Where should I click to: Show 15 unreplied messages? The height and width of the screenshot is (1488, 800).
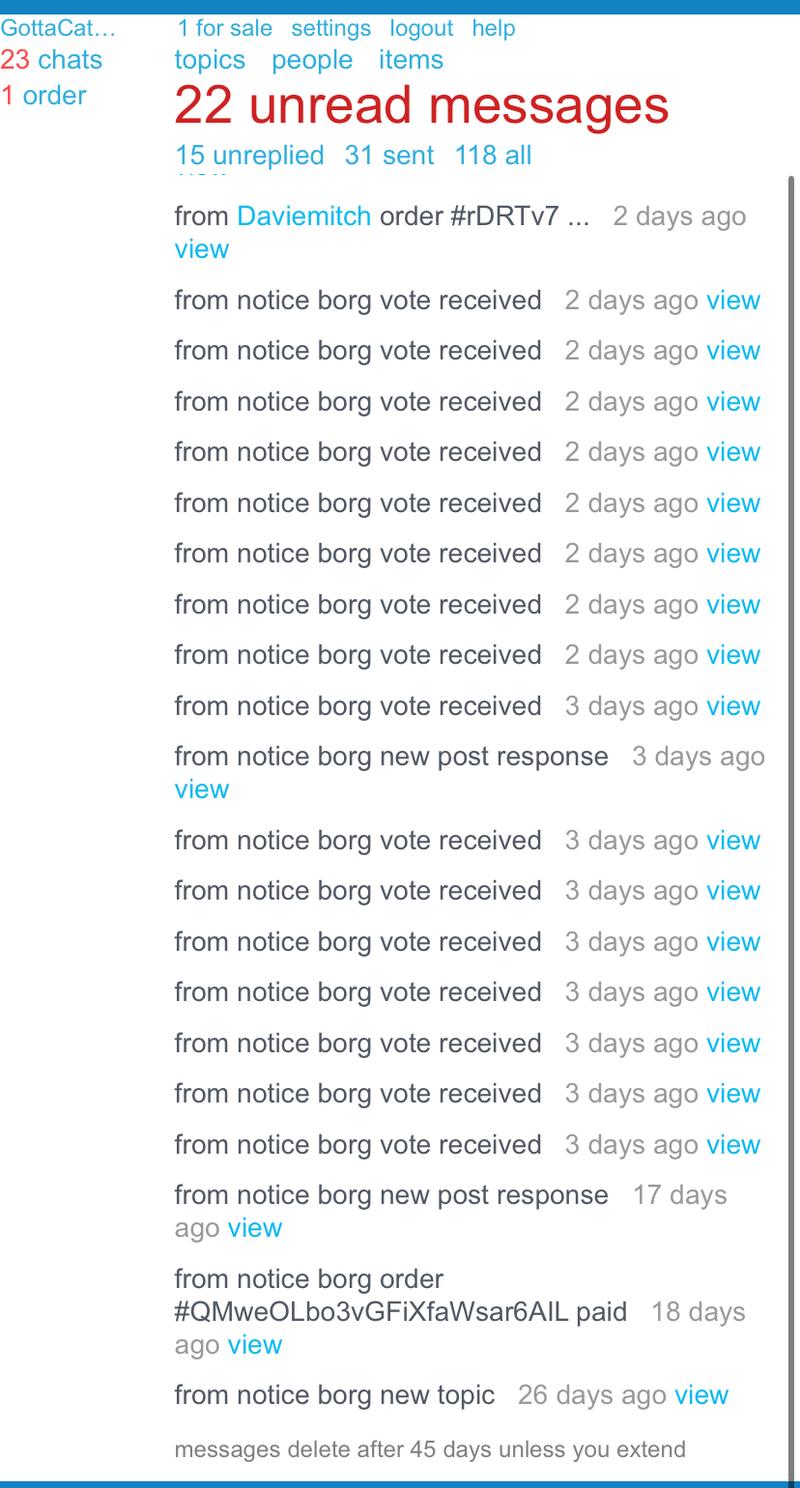coord(249,155)
